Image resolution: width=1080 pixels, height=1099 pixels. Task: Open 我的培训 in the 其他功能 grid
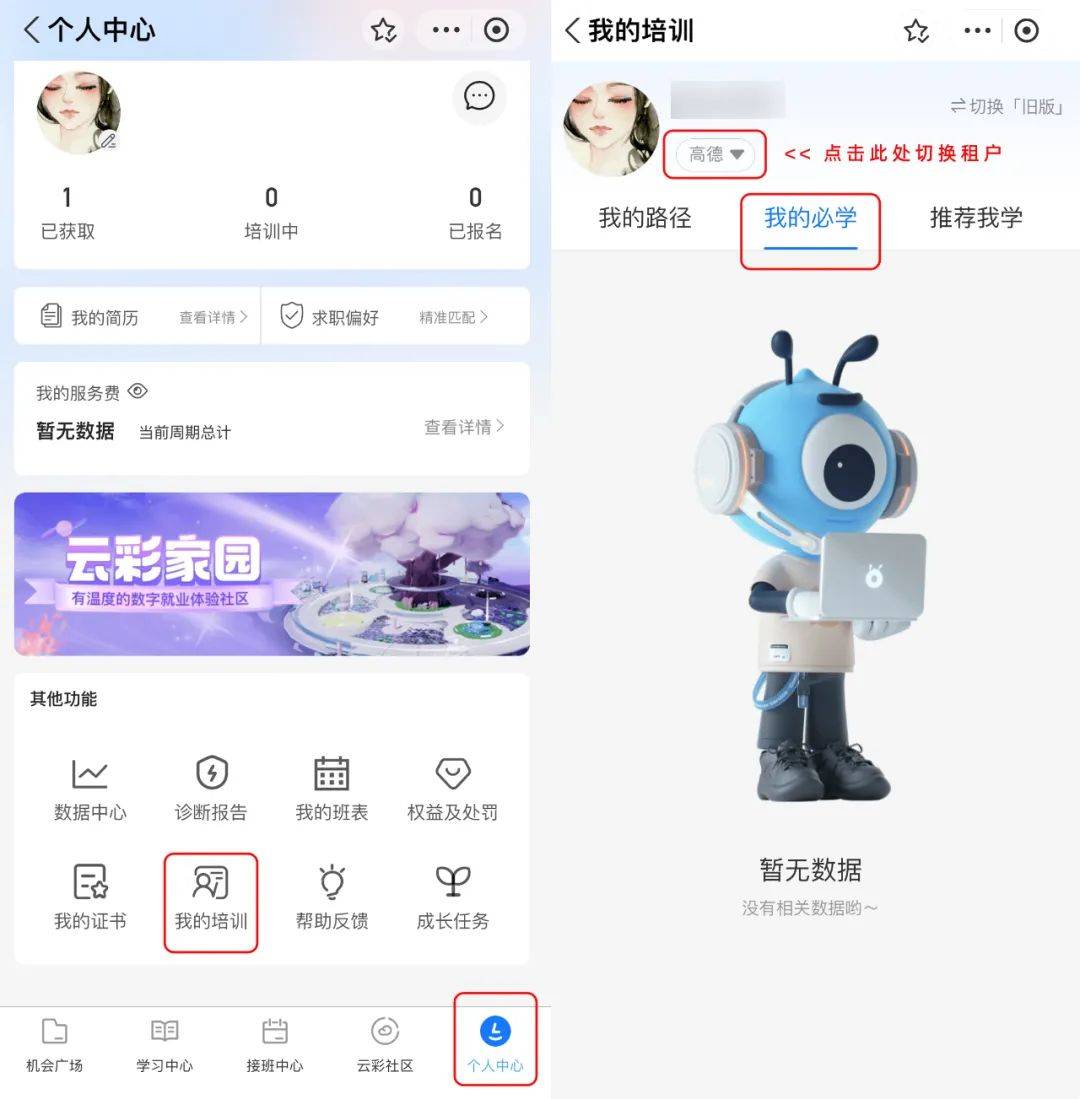click(211, 898)
